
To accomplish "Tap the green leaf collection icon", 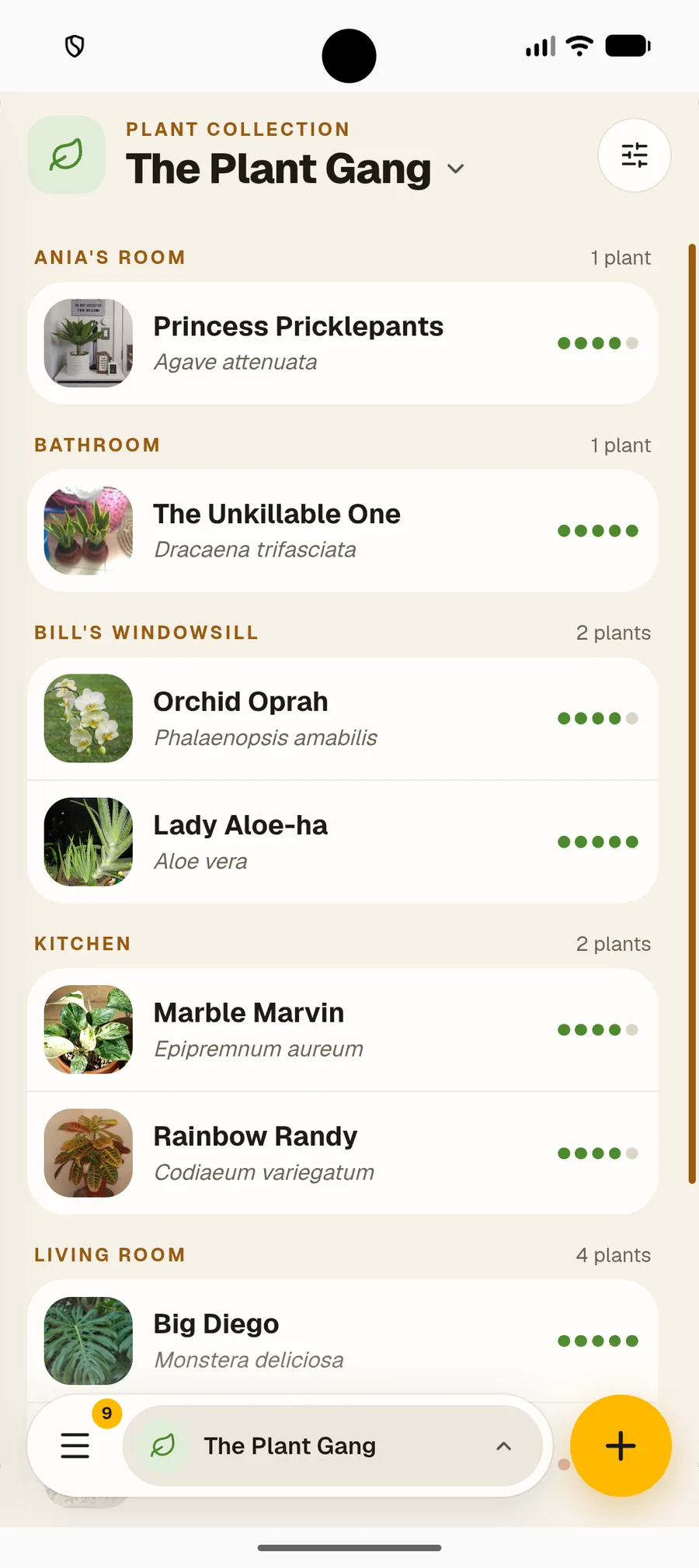I will [x=67, y=154].
